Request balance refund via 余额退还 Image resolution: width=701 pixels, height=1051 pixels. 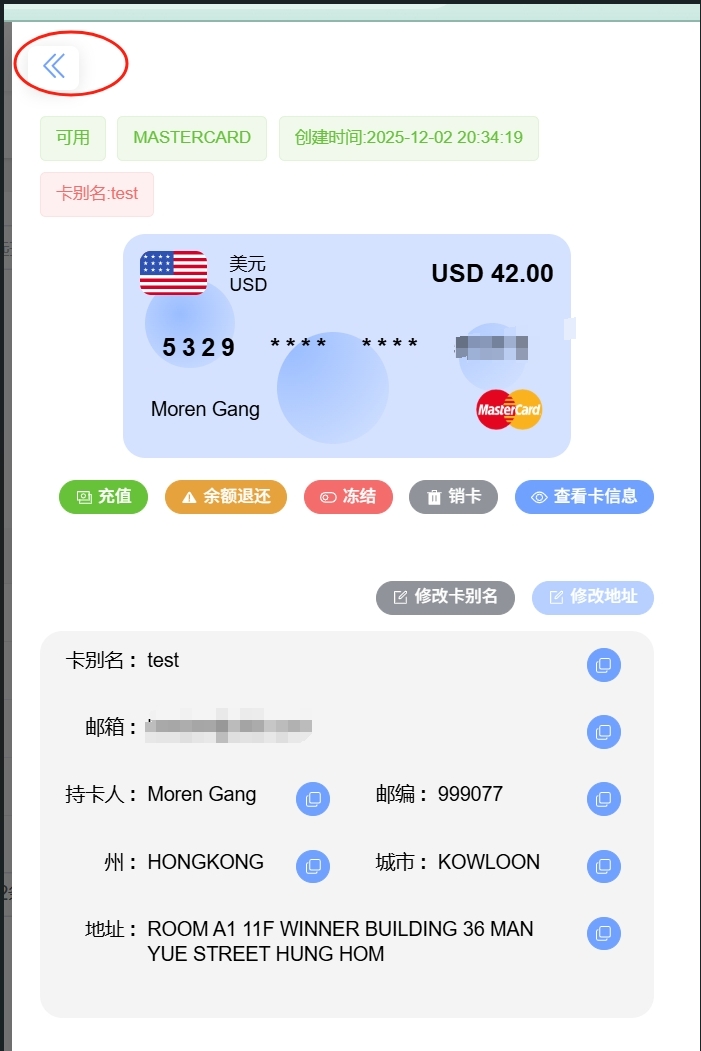click(226, 497)
